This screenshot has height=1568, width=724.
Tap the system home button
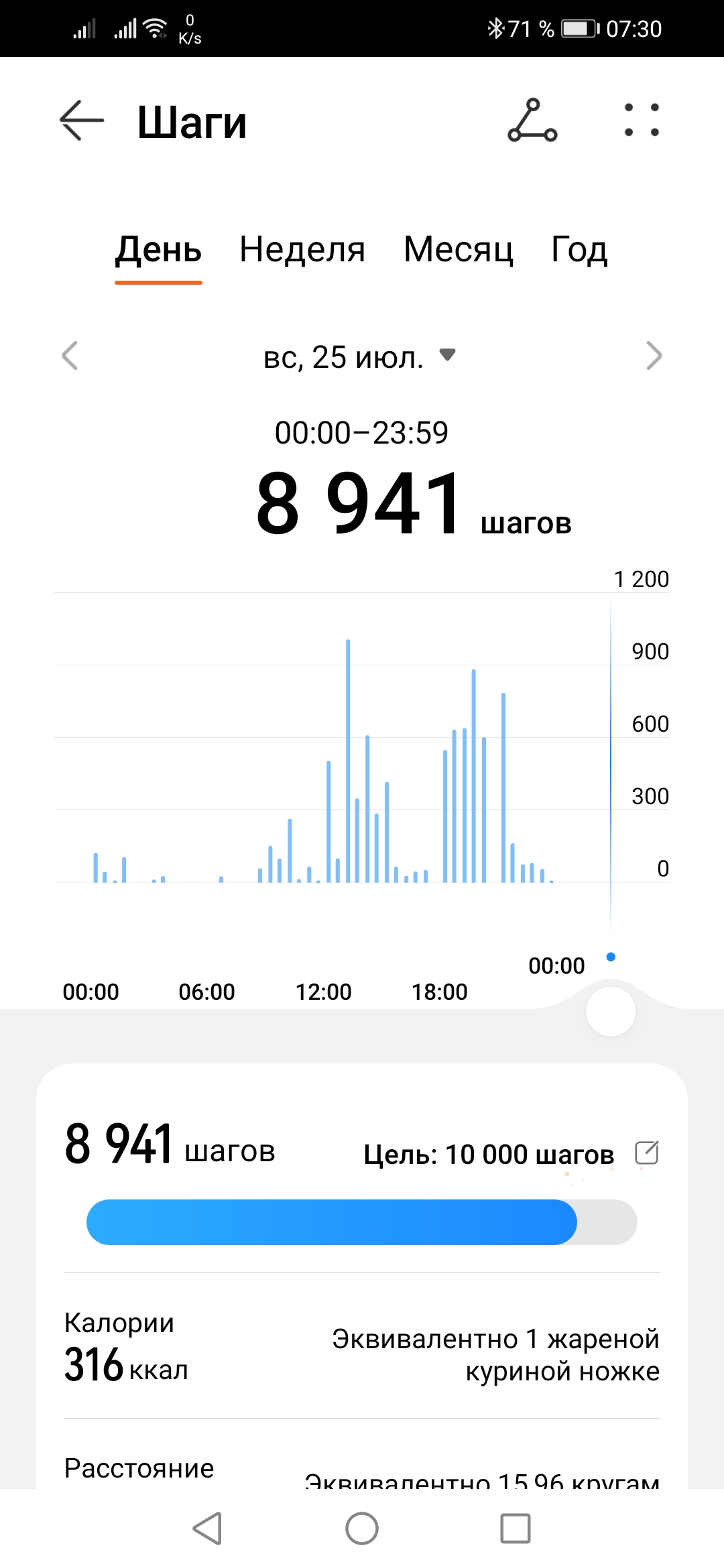[x=362, y=1528]
